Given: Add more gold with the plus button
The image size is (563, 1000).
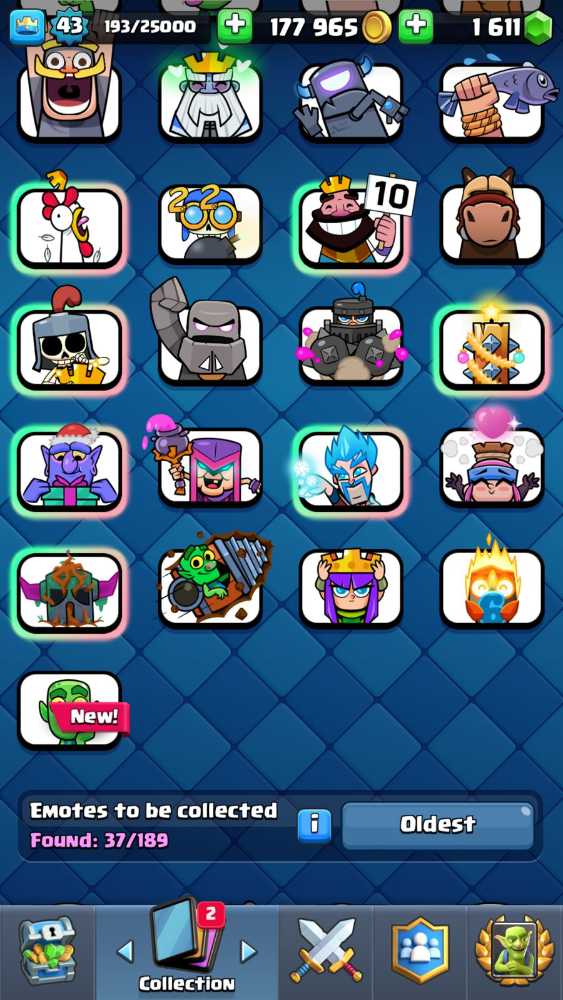Looking at the screenshot, I should click(x=235, y=27).
